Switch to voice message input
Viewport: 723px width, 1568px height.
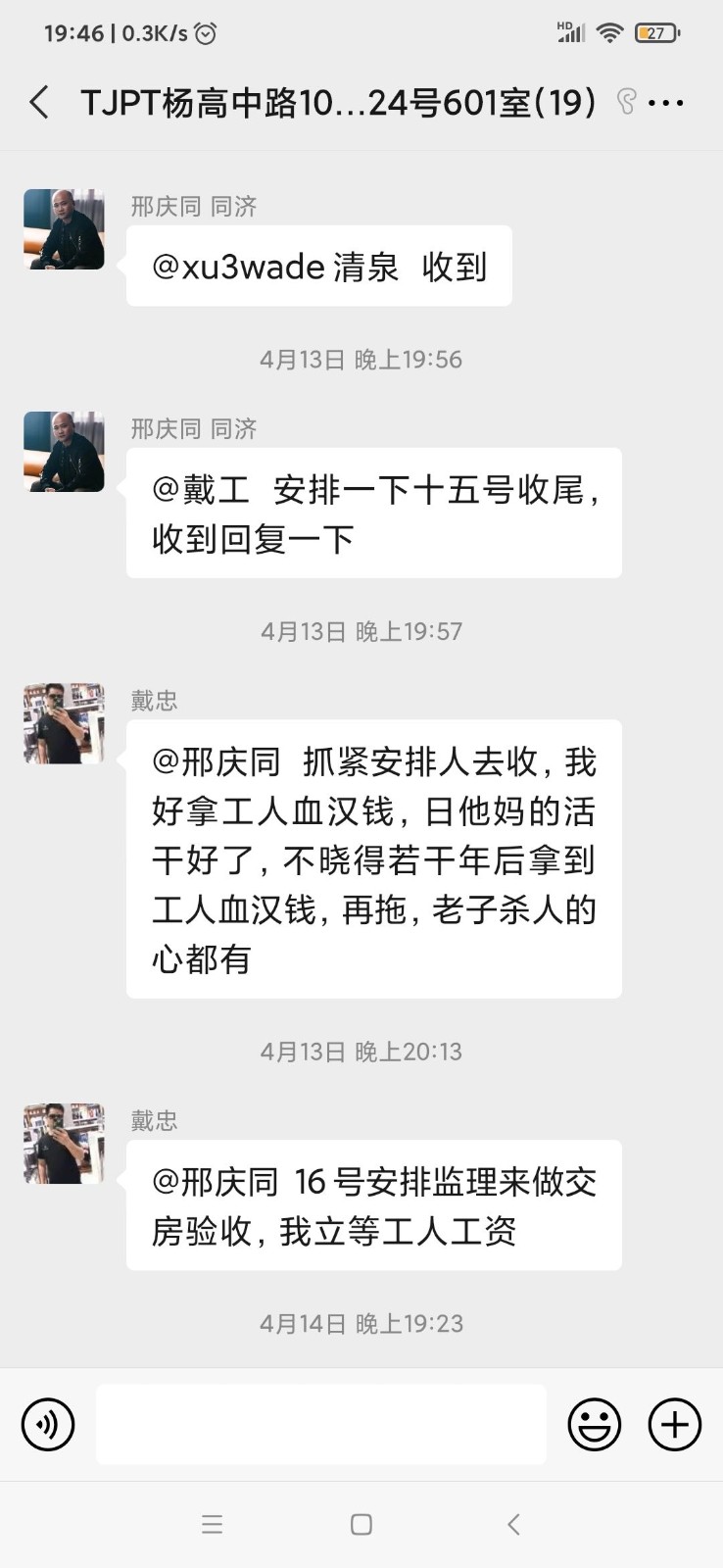pyautogui.click(x=48, y=1424)
